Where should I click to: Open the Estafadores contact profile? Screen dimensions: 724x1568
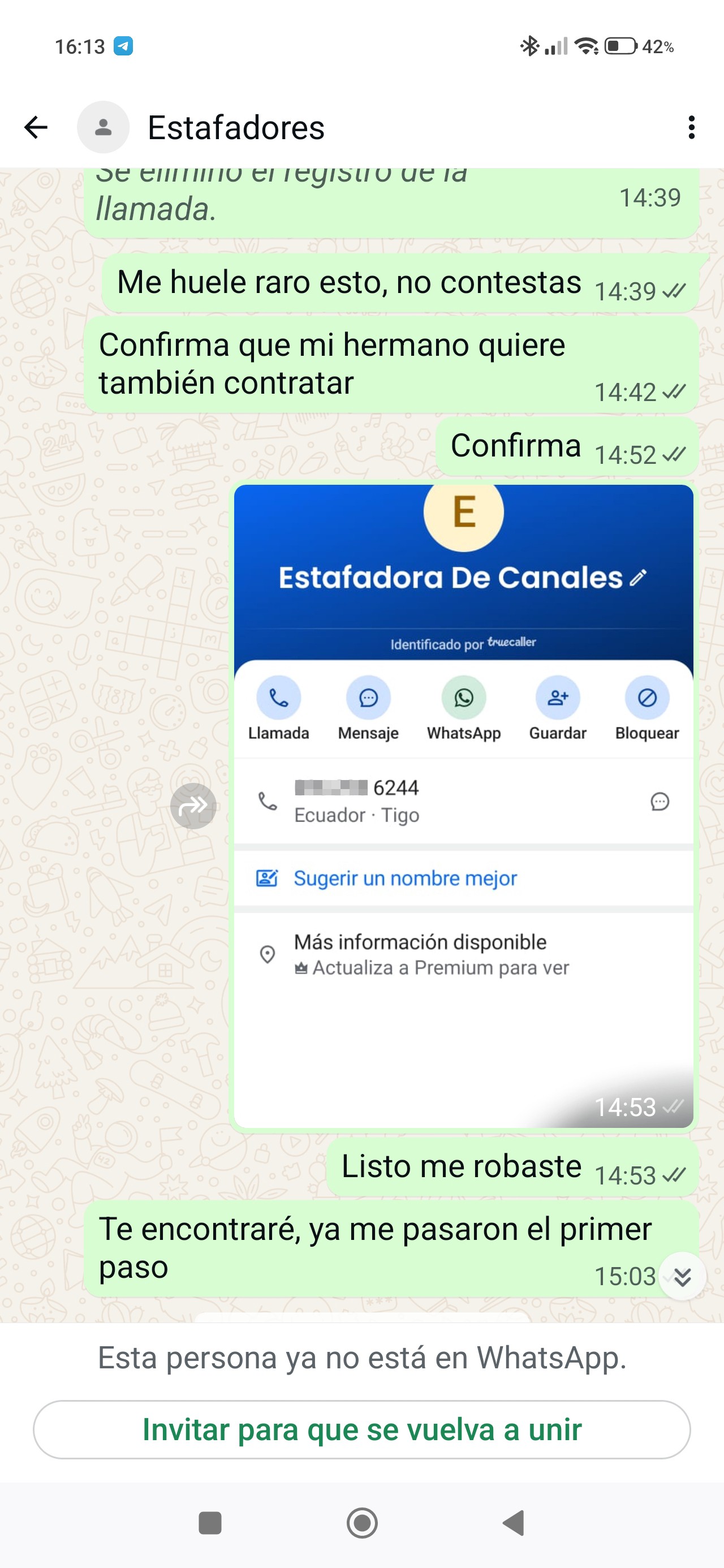tap(236, 128)
